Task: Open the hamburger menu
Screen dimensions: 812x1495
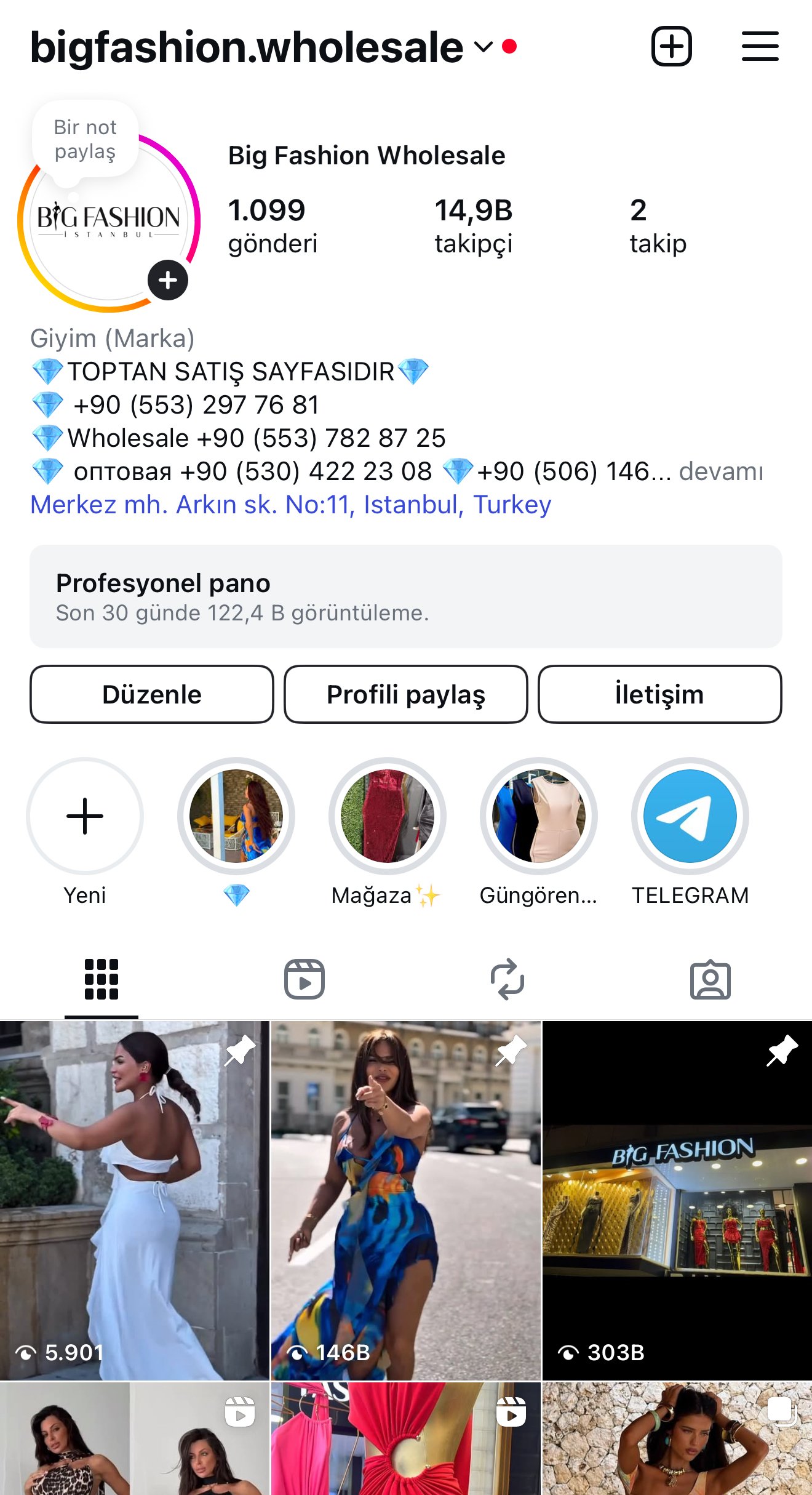Action: [x=760, y=46]
